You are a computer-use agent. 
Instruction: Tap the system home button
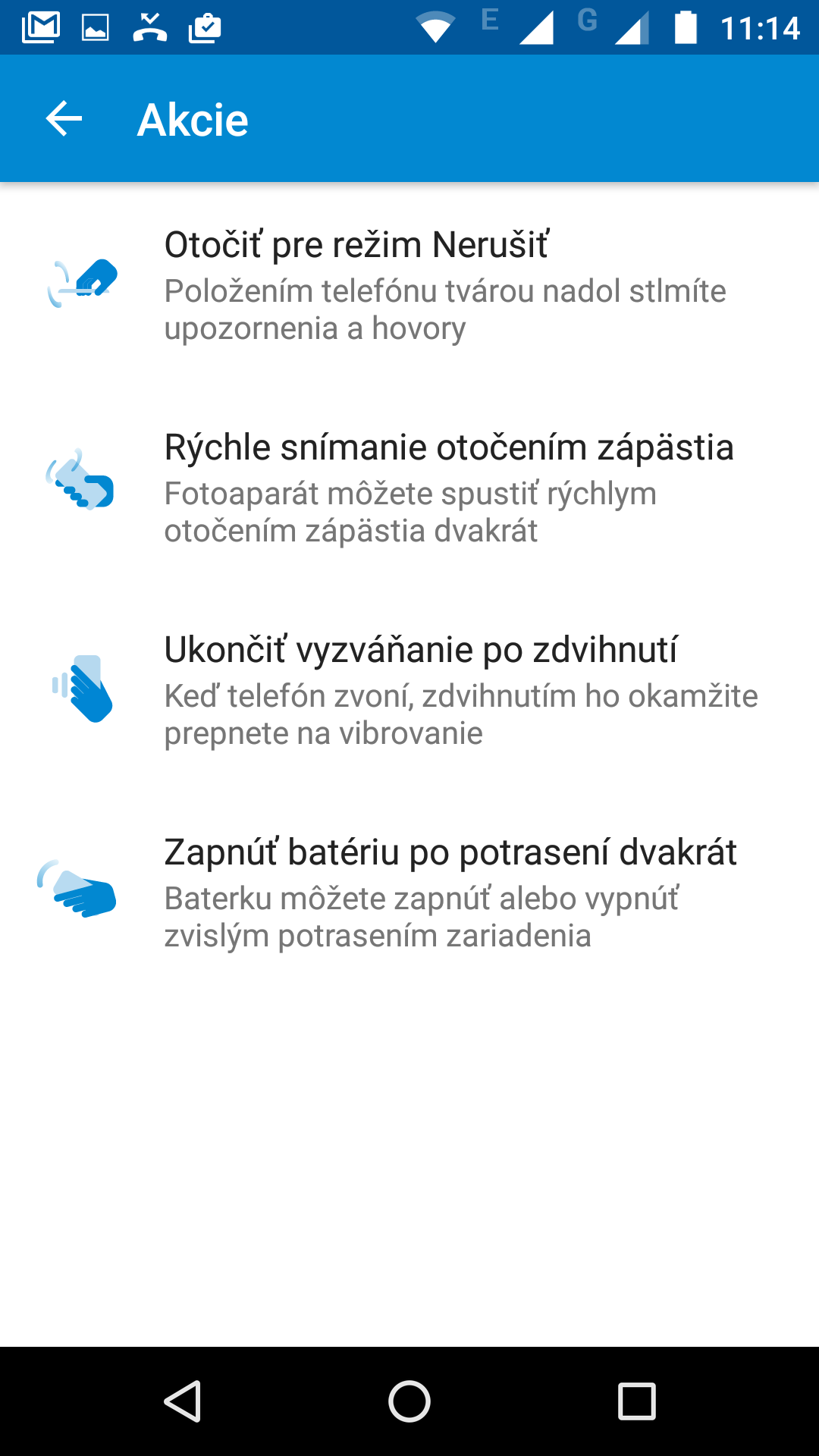point(409,1401)
